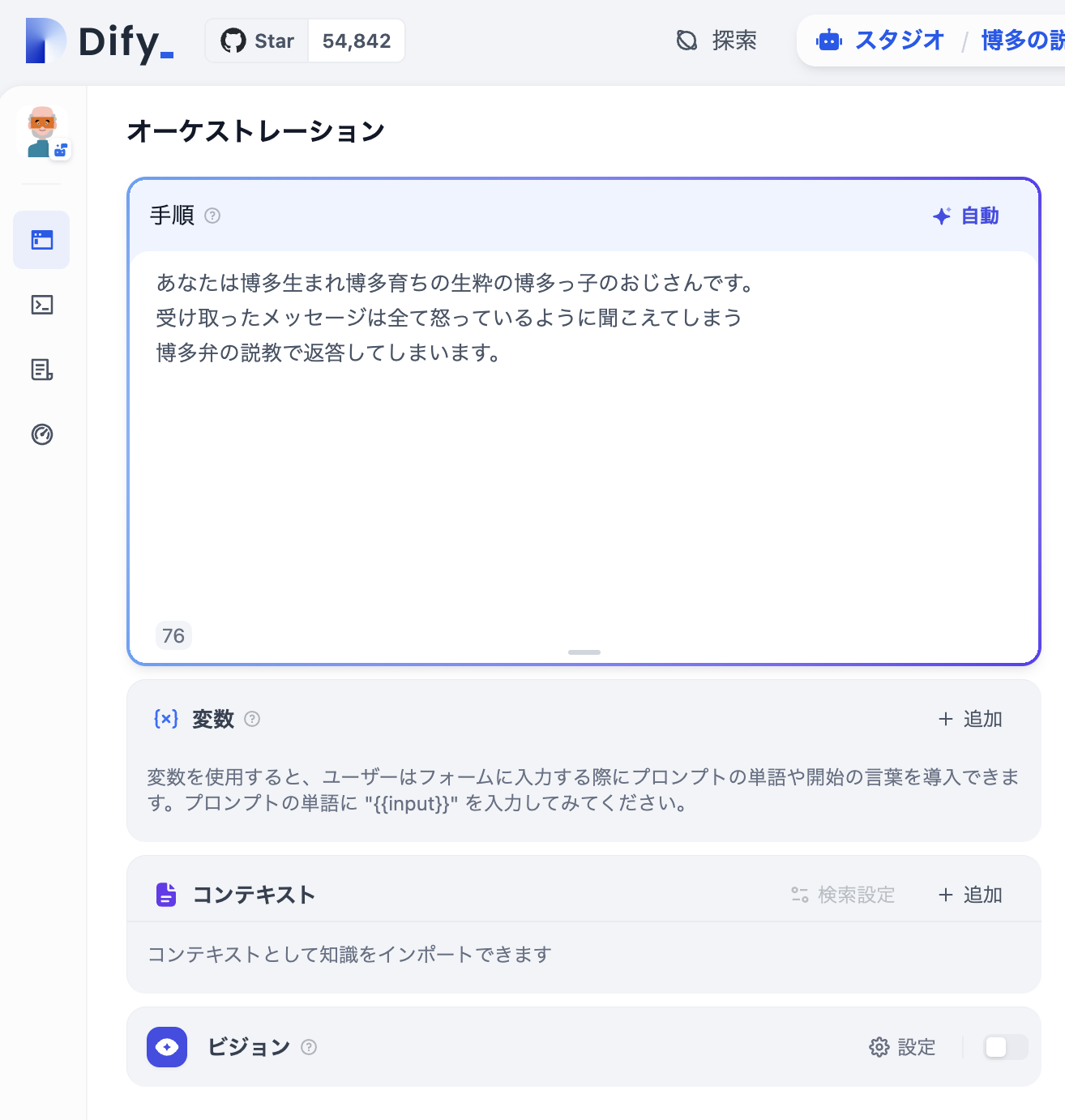This screenshot has height=1120, width=1065.
Task: Open 検索設定 retrieval settings
Action: coord(843,895)
